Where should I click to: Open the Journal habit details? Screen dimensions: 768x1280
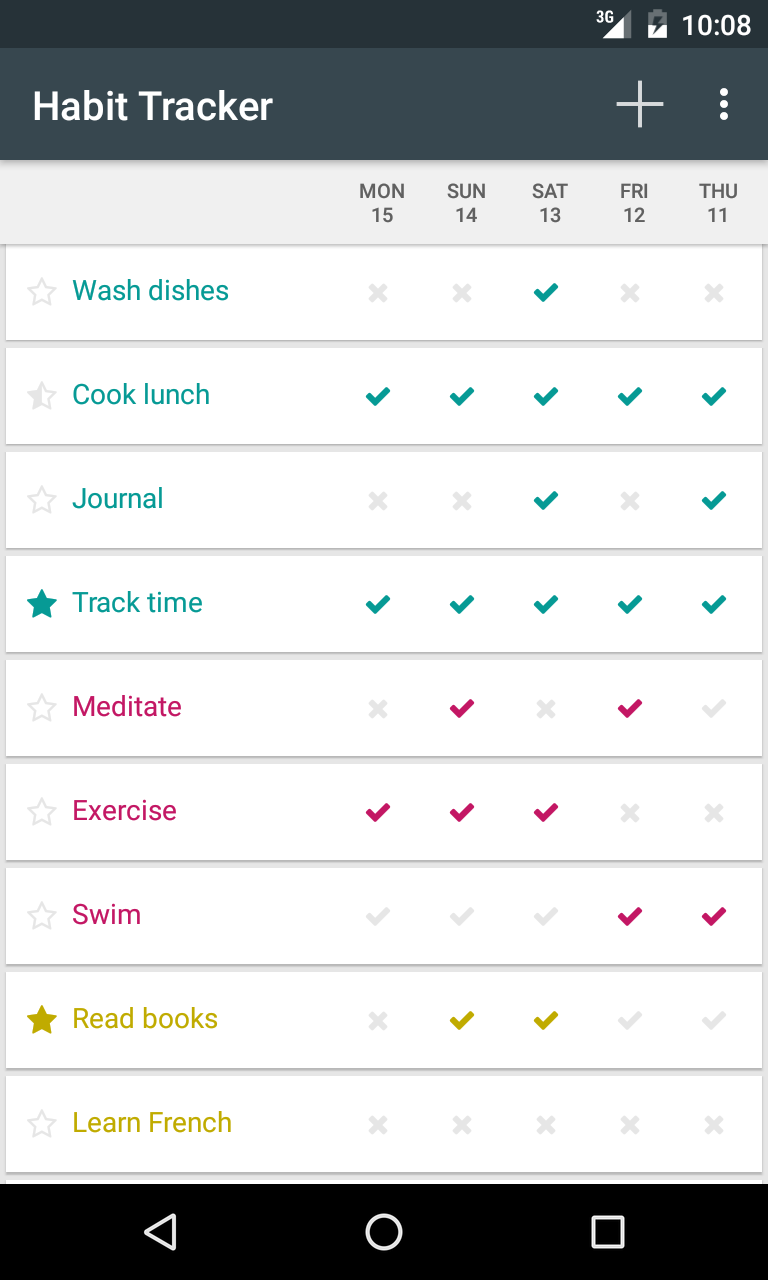tap(117, 499)
